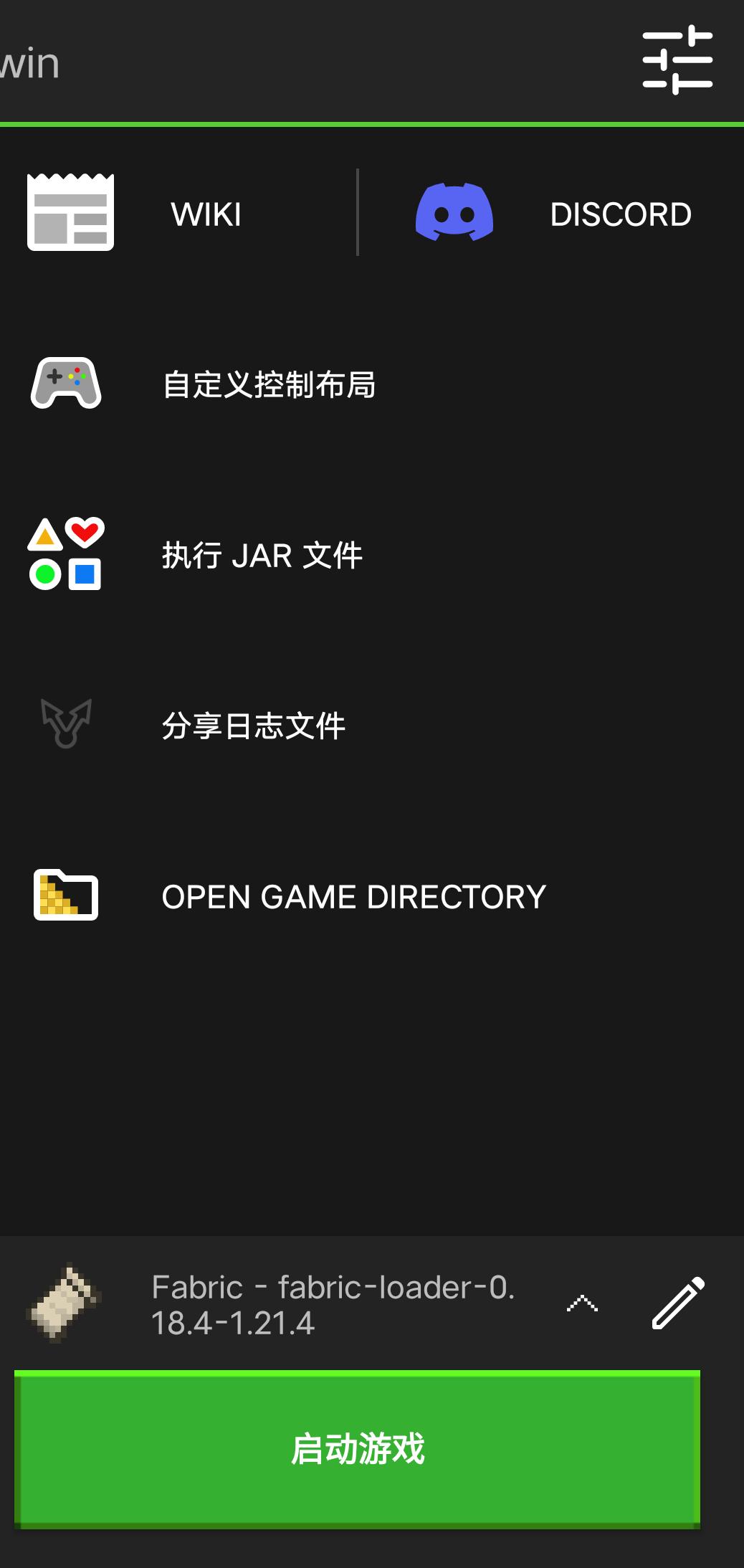Expand the Fabric version profile dropdown
744x1568 pixels.
point(582,1303)
